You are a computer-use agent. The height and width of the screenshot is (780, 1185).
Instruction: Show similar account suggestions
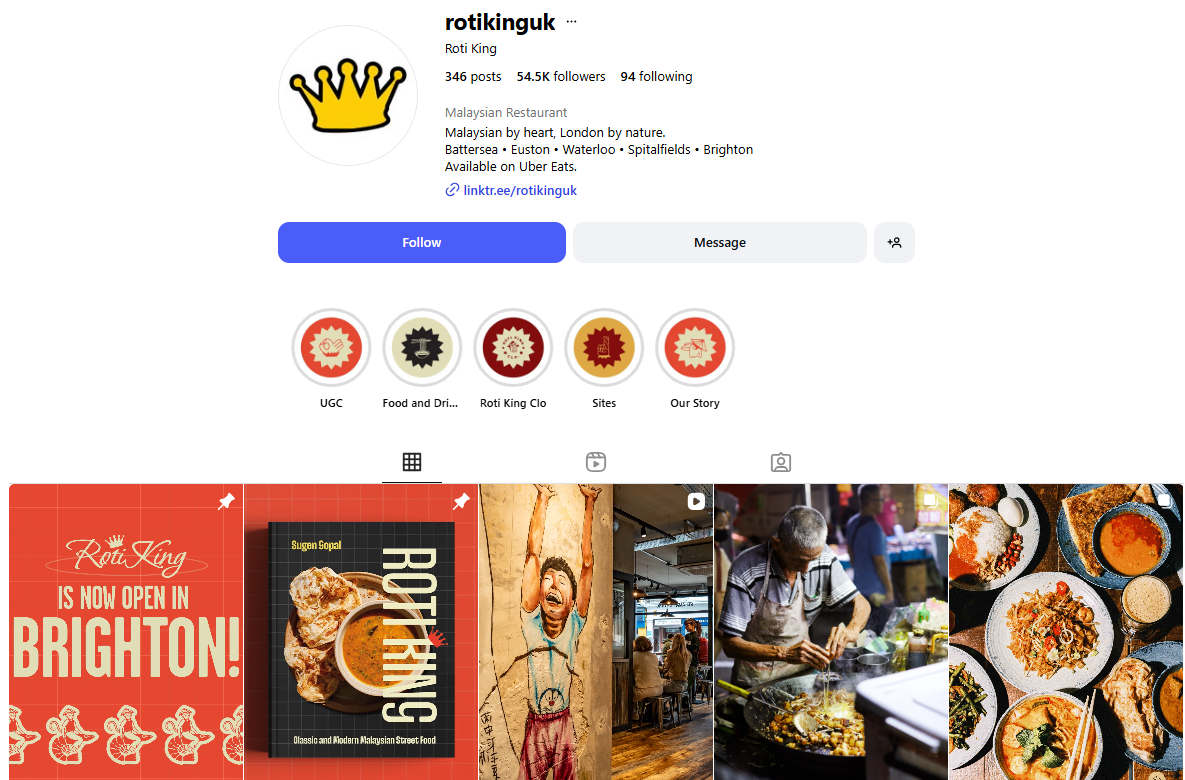894,243
